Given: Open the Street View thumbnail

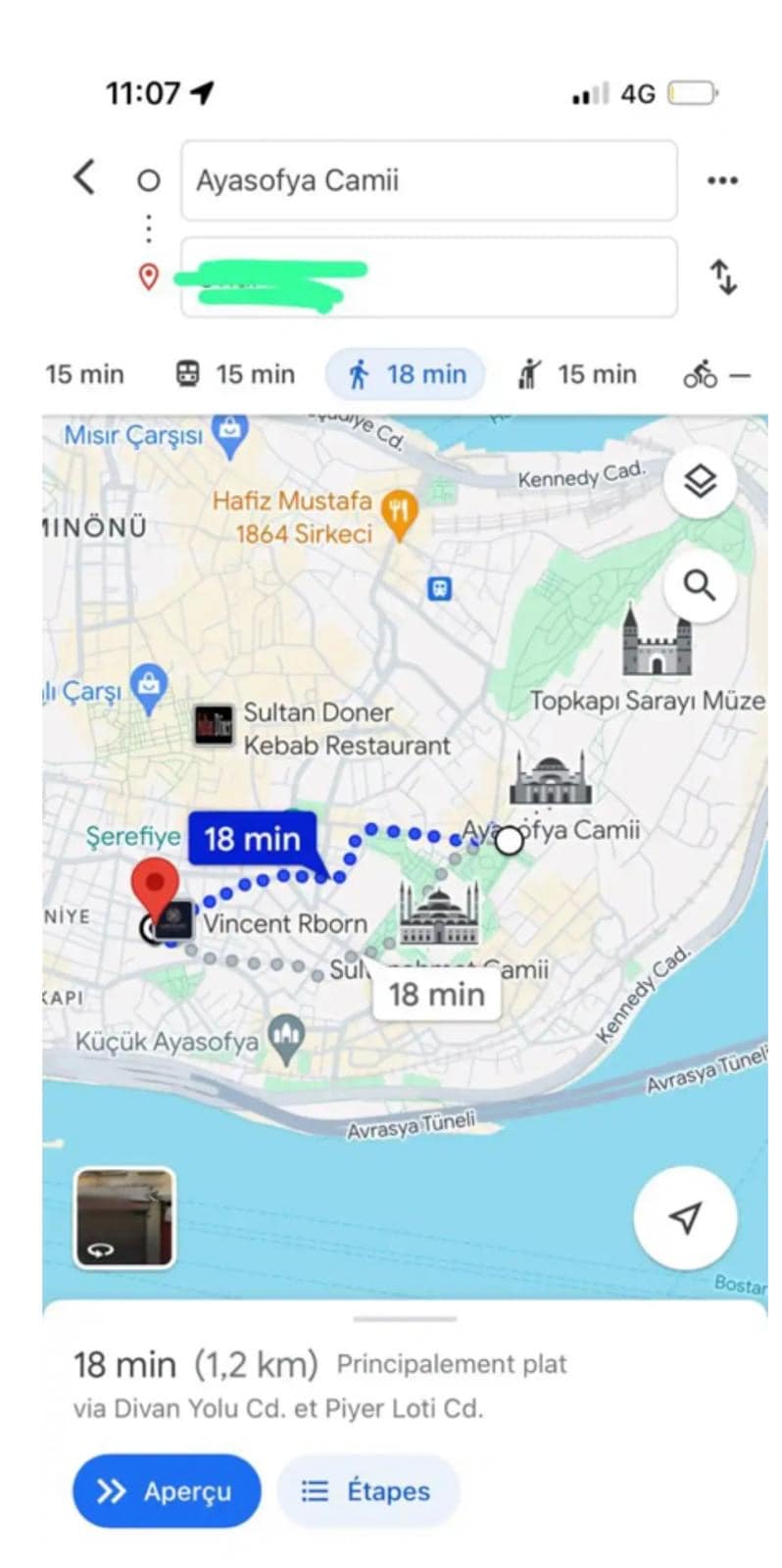Looking at the screenshot, I should click(124, 1217).
